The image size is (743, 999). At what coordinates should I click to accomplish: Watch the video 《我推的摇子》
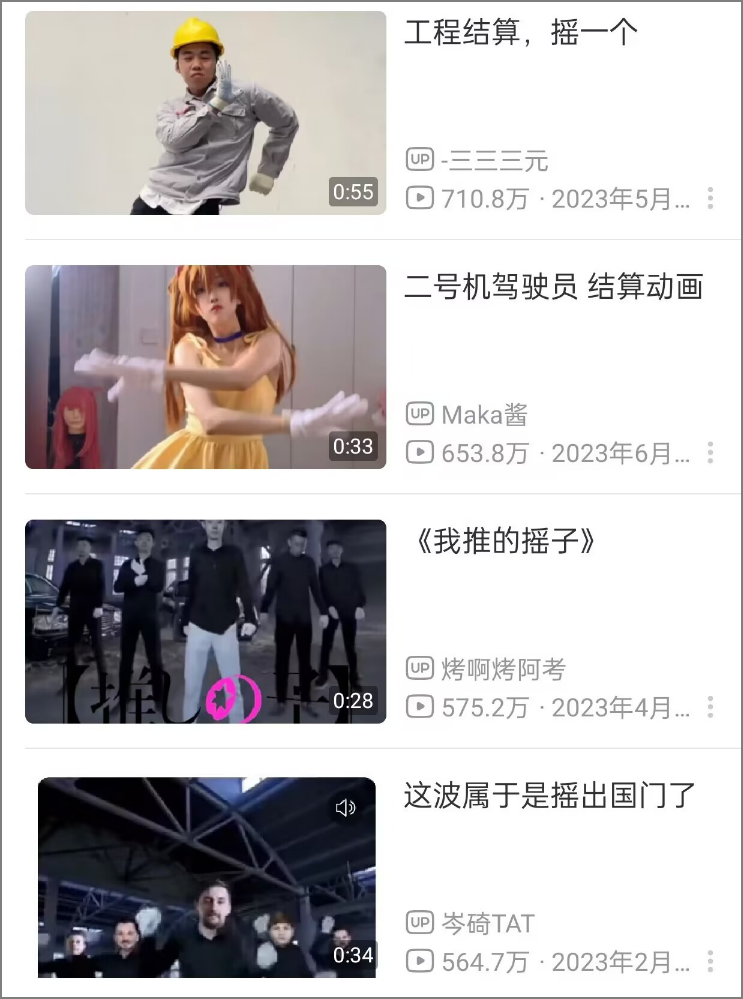click(x=205, y=621)
